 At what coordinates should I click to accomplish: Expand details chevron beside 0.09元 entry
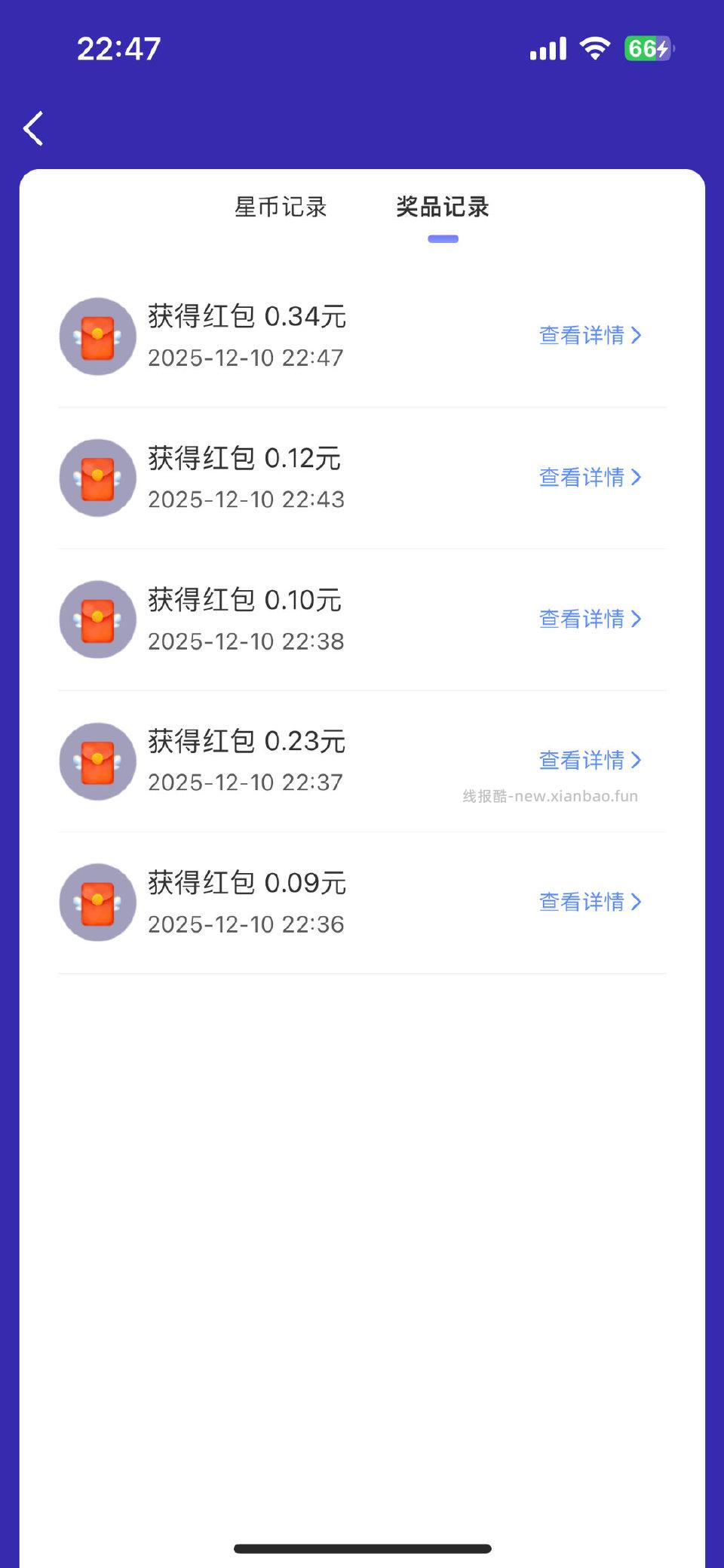click(x=638, y=902)
